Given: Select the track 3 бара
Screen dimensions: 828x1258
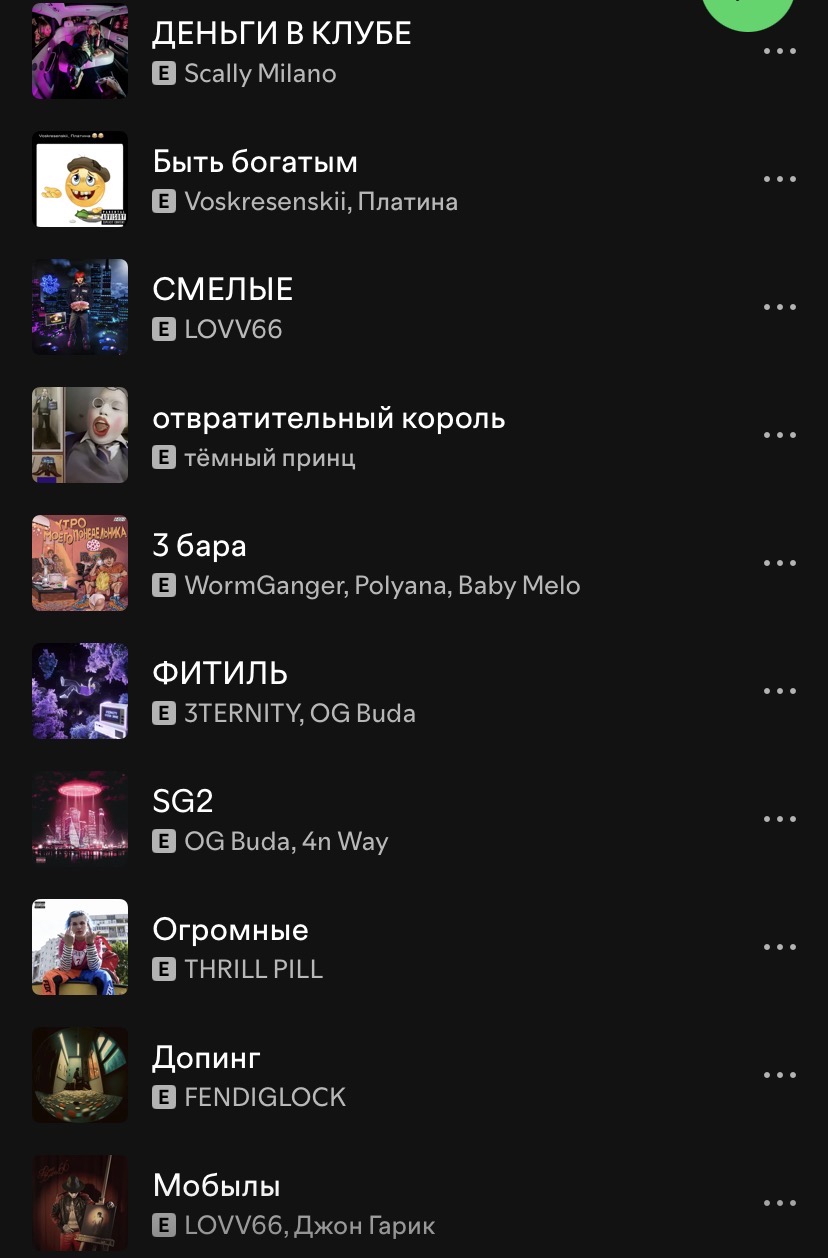Looking at the screenshot, I should coord(199,546).
